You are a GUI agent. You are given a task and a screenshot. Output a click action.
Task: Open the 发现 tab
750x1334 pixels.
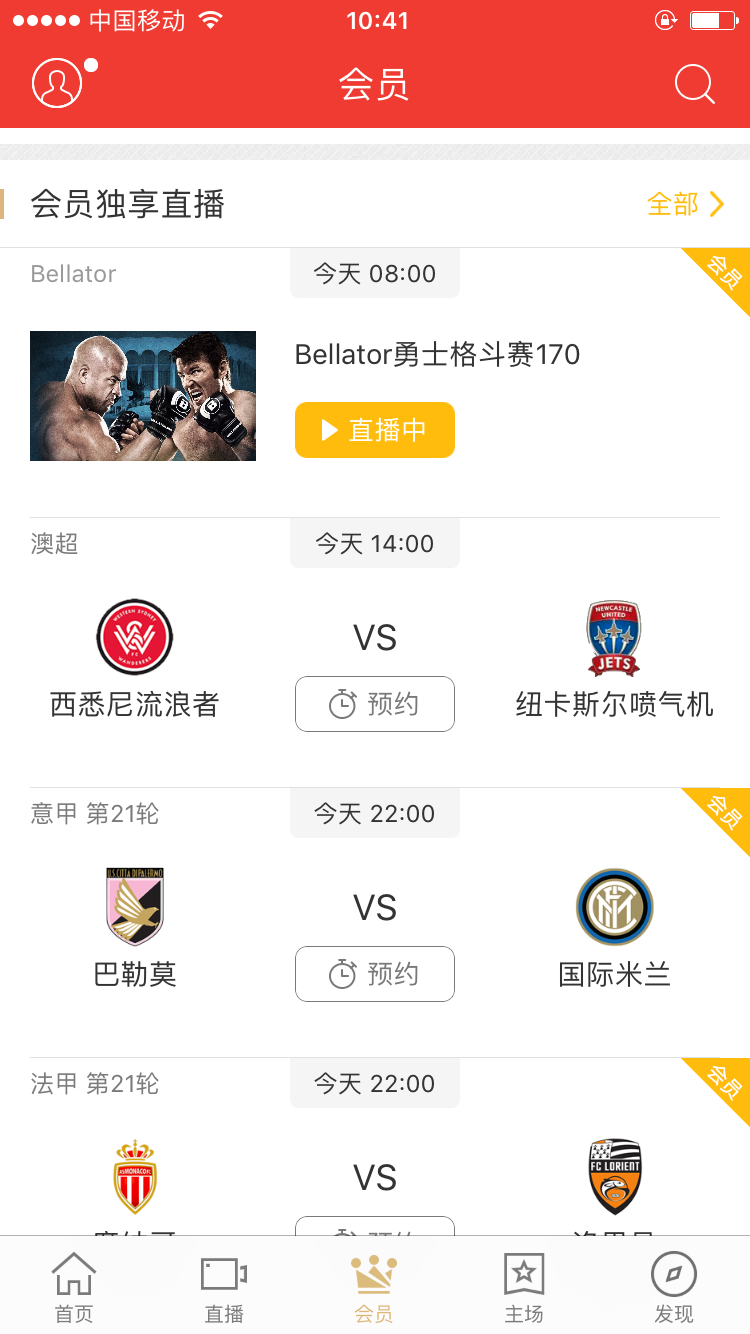674,1288
